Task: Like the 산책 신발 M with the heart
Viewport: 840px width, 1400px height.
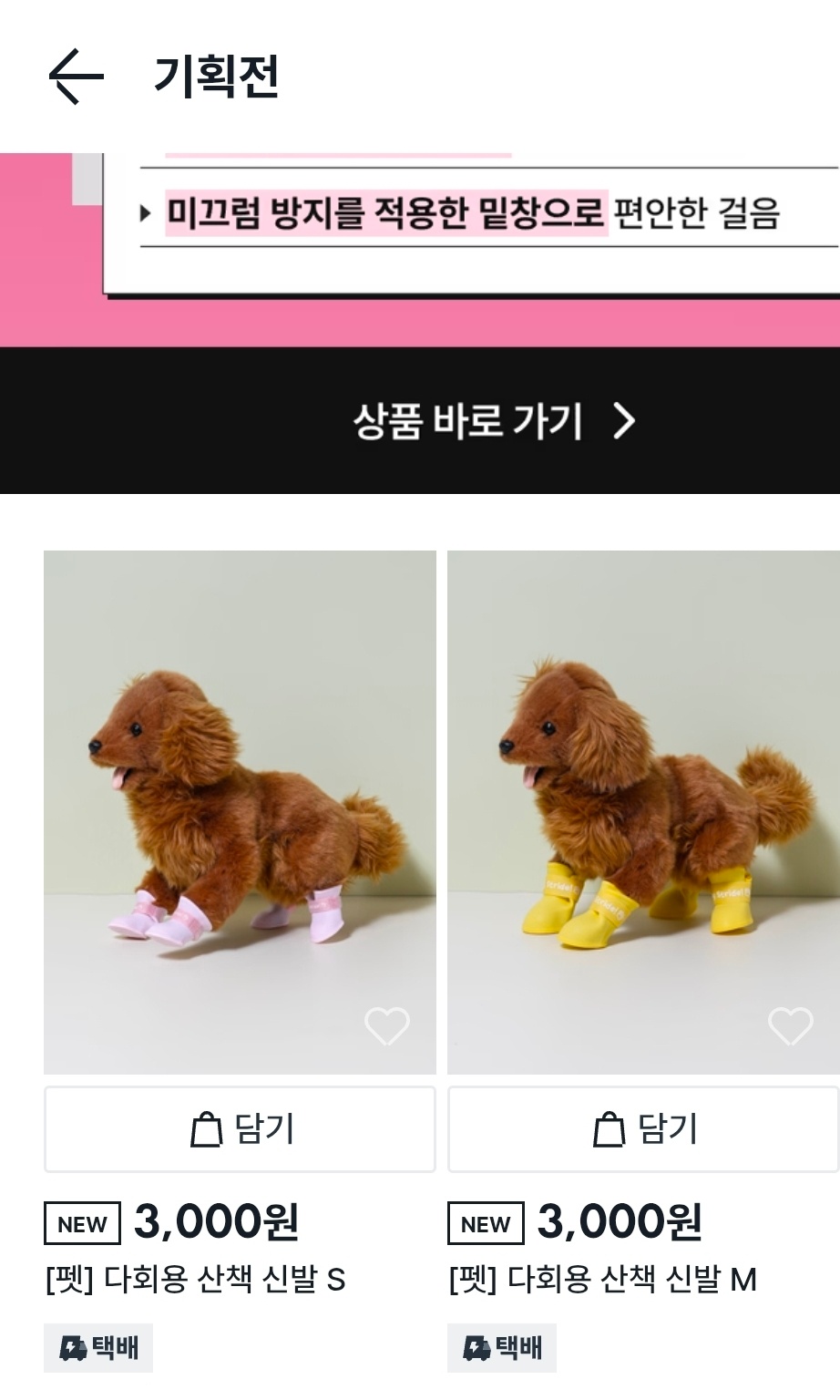Action: pos(790,1027)
